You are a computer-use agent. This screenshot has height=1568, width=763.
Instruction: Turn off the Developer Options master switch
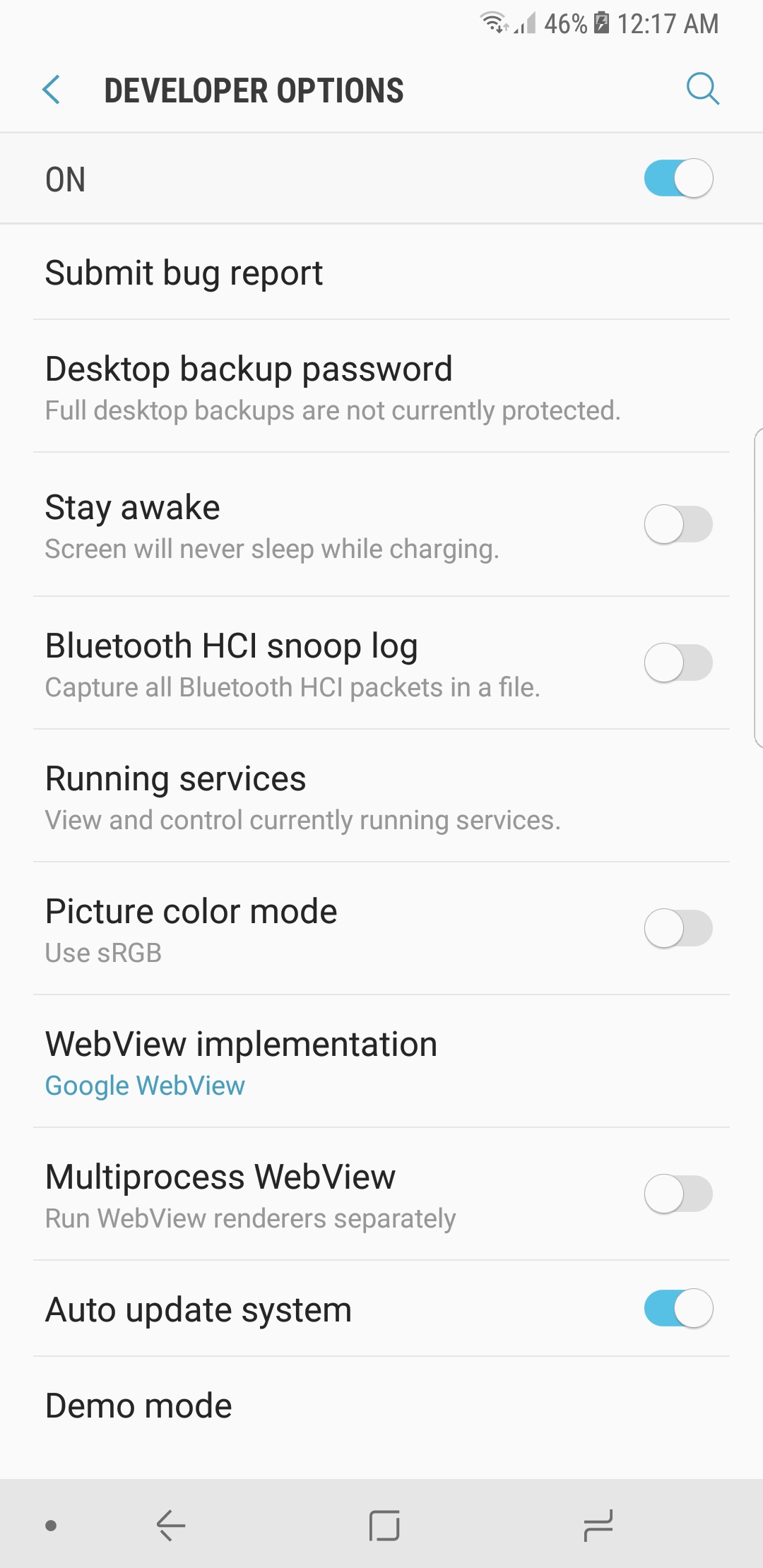[678, 179]
